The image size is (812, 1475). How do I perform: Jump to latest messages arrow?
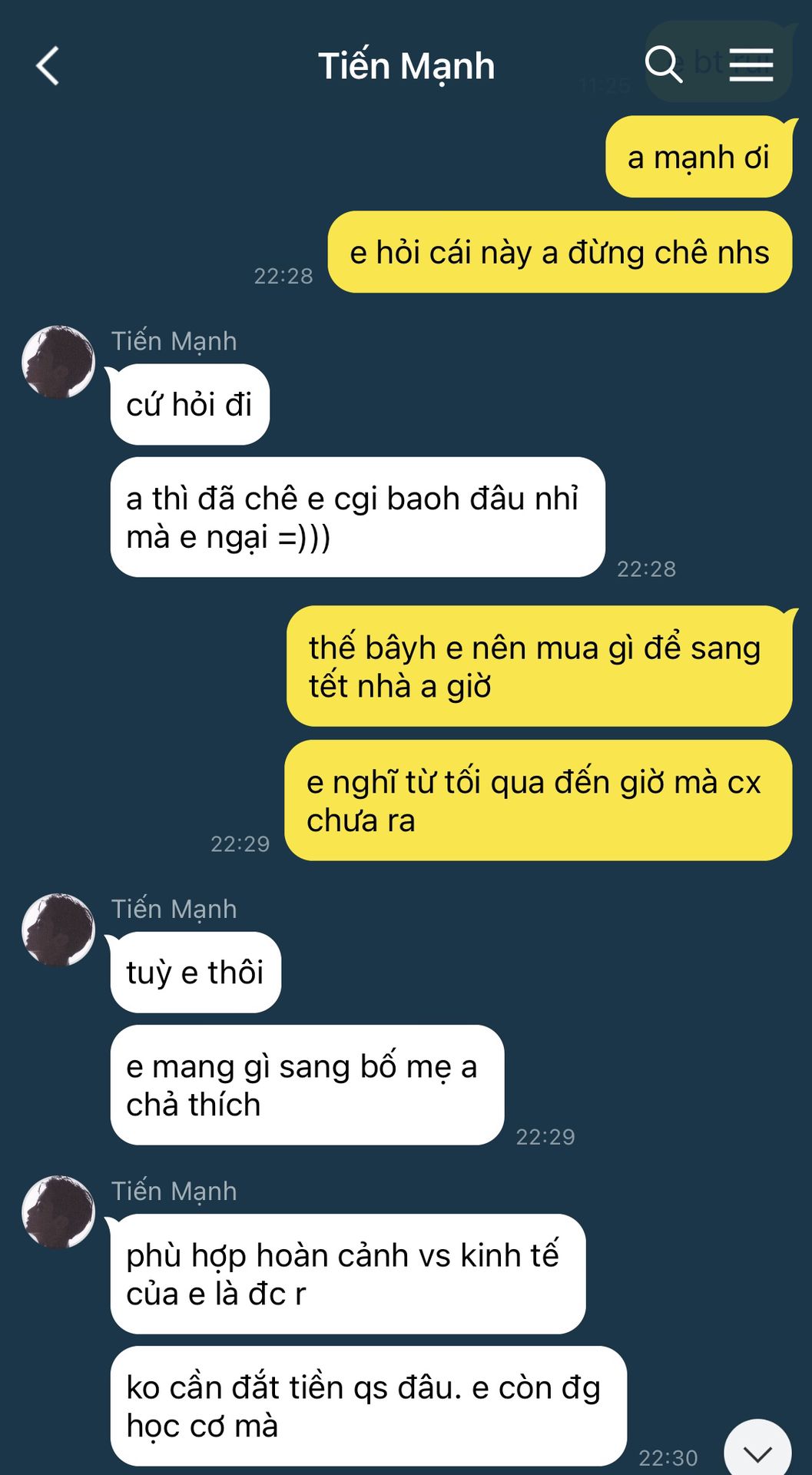[757, 1451]
